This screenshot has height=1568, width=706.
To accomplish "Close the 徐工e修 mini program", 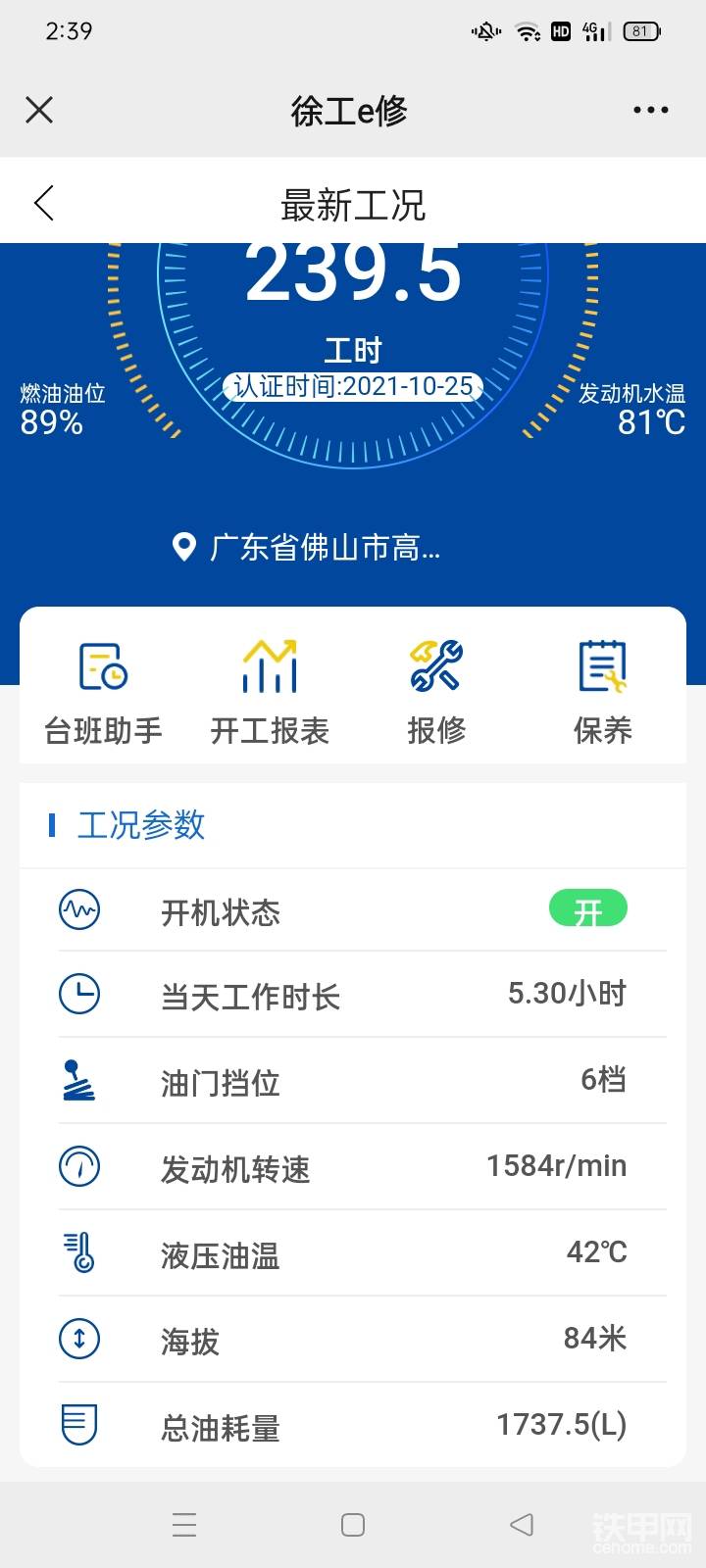I will coord(39,110).
